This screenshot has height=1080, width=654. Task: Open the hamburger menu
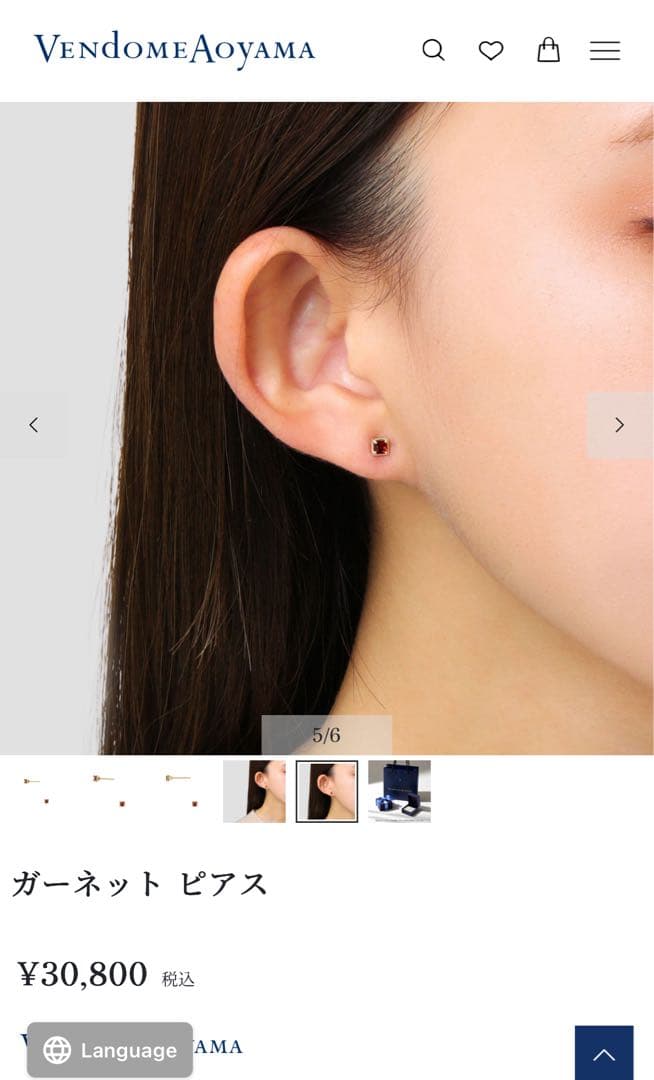(605, 50)
